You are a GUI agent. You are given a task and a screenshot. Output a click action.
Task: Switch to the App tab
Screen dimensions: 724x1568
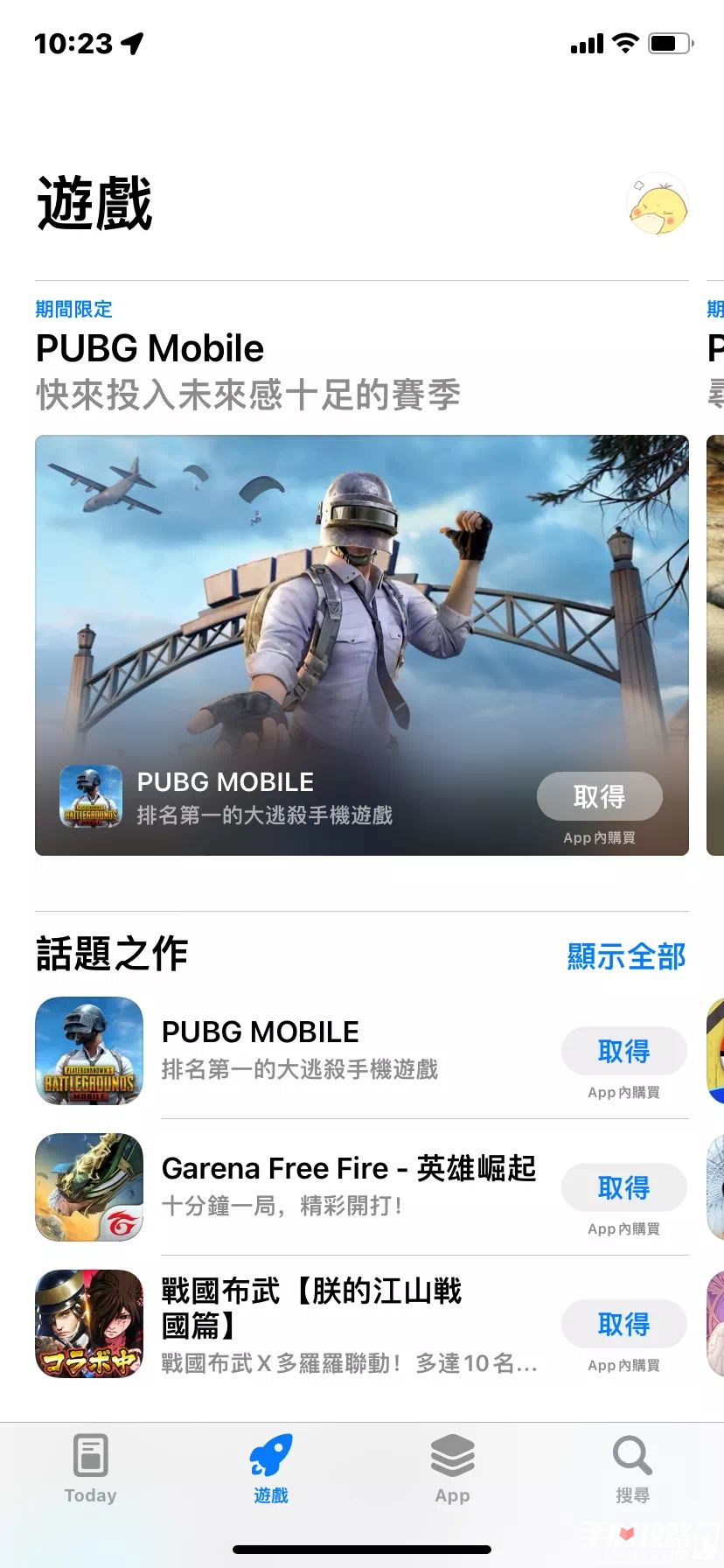(452, 1470)
